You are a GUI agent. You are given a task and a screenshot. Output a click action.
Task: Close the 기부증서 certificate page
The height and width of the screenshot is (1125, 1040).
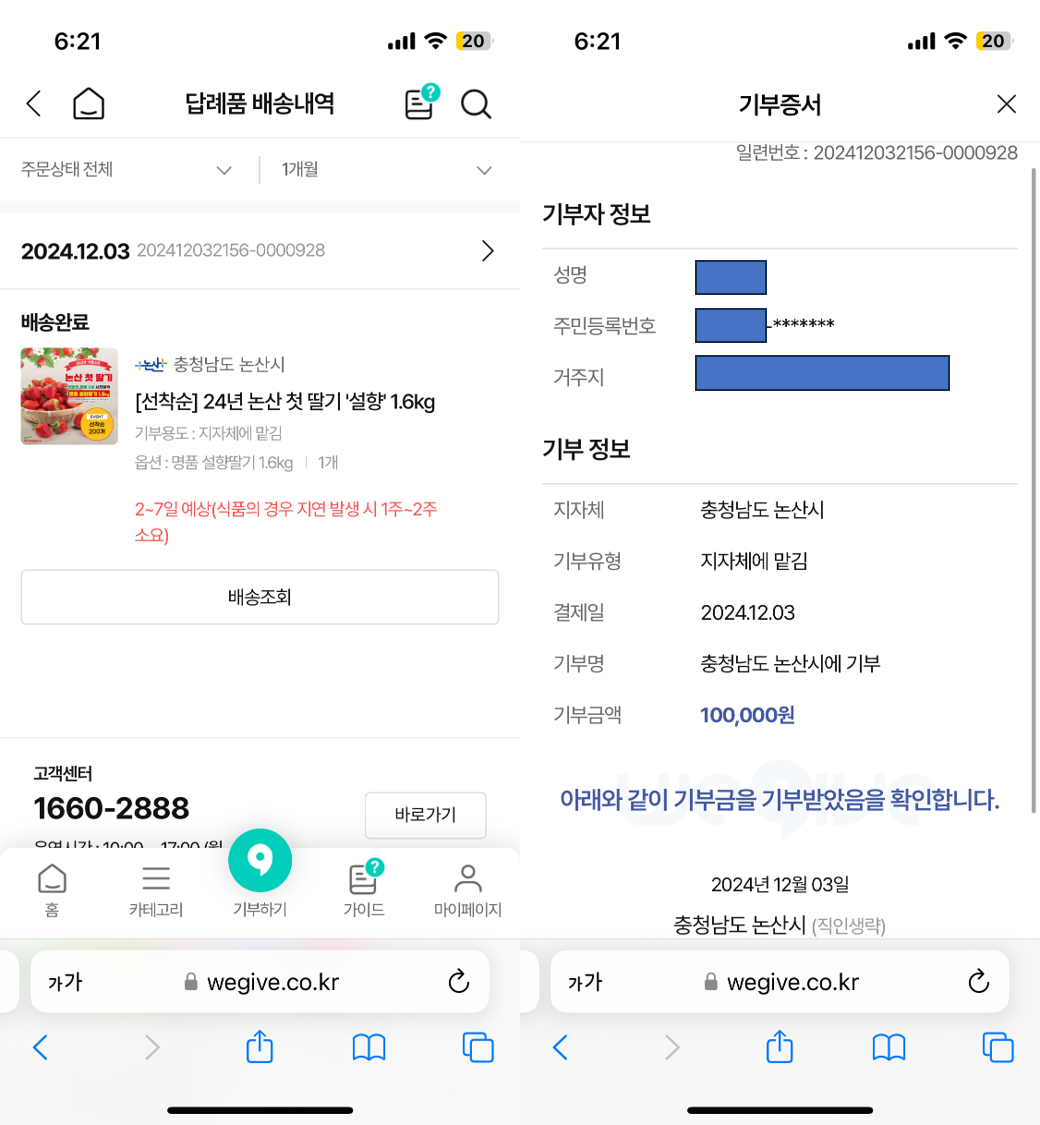click(1006, 104)
